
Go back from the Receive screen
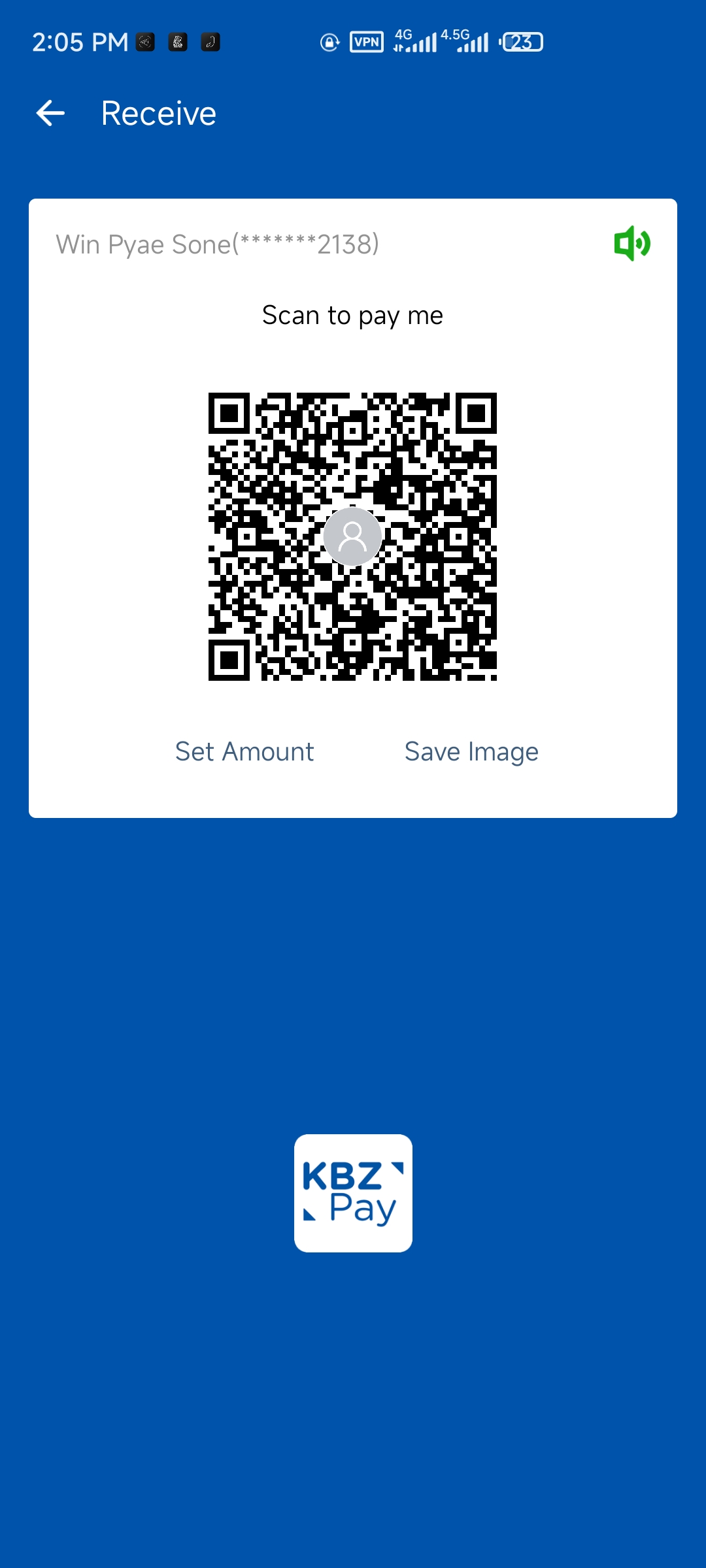[x=50, y=113]
